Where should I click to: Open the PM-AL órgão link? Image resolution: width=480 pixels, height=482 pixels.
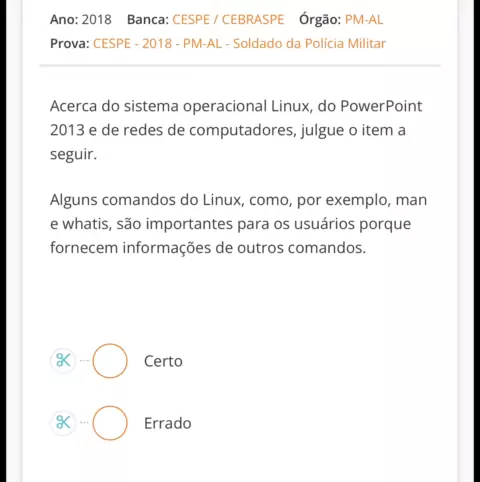pyautogui.click(x=364, y=19)
